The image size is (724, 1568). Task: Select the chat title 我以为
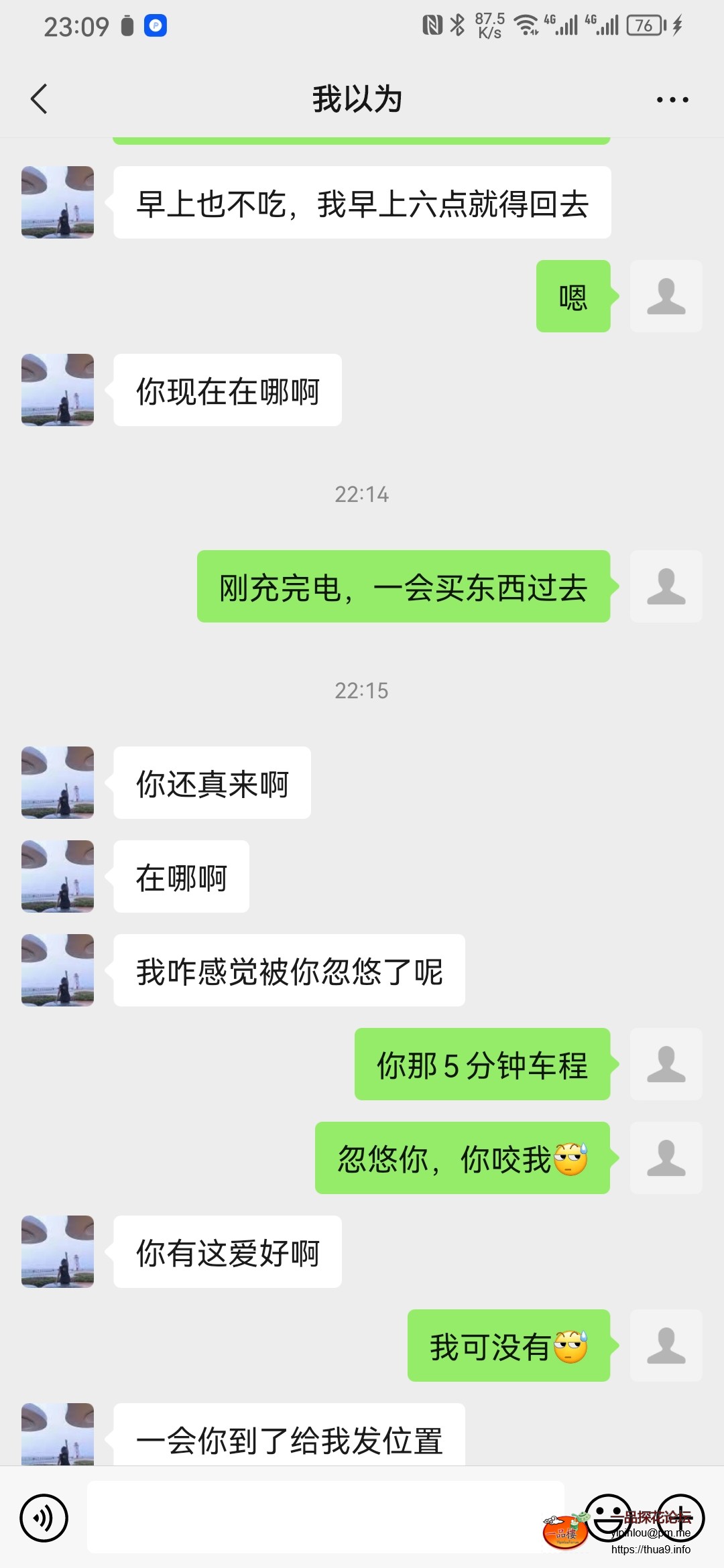[357, 98]
